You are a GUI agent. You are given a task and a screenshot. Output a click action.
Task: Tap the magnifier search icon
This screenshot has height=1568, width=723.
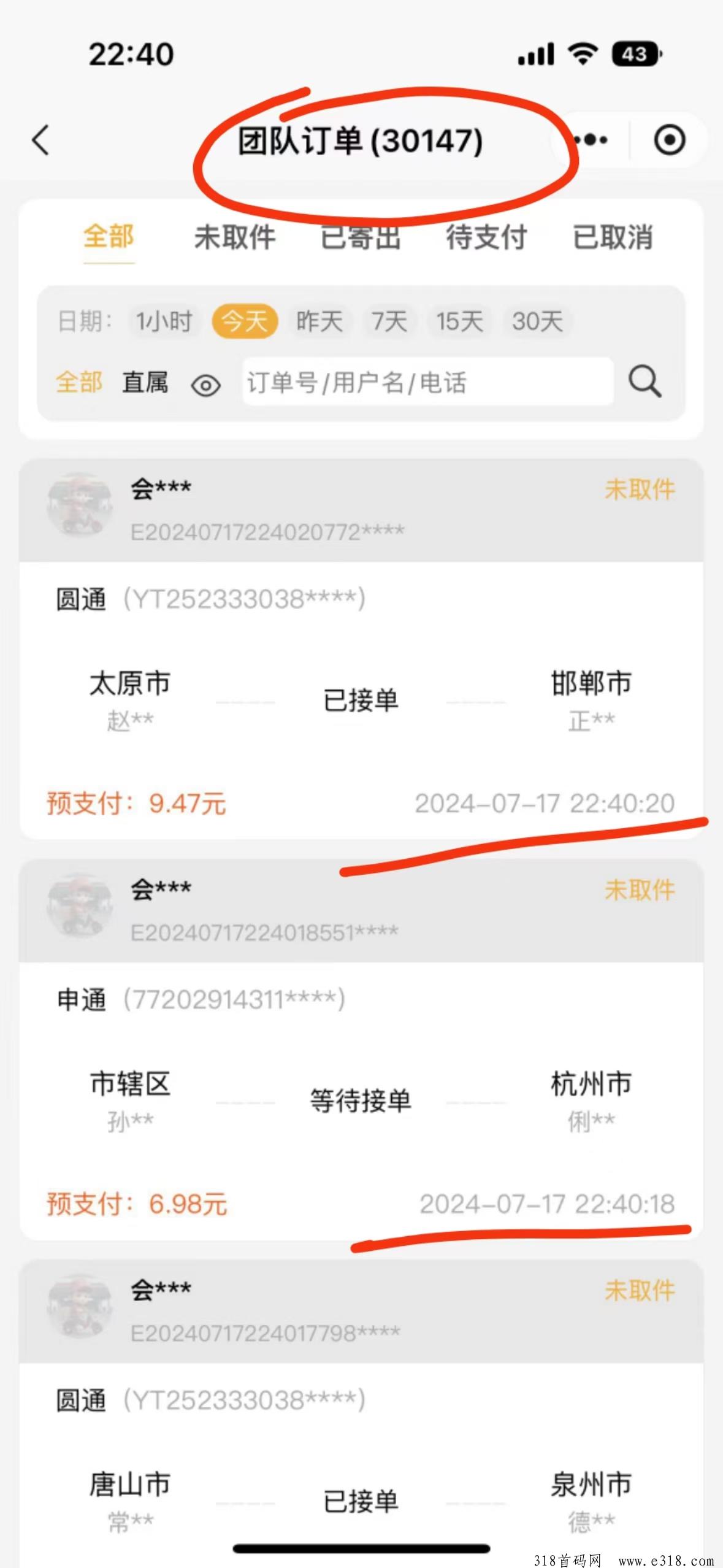645,382
